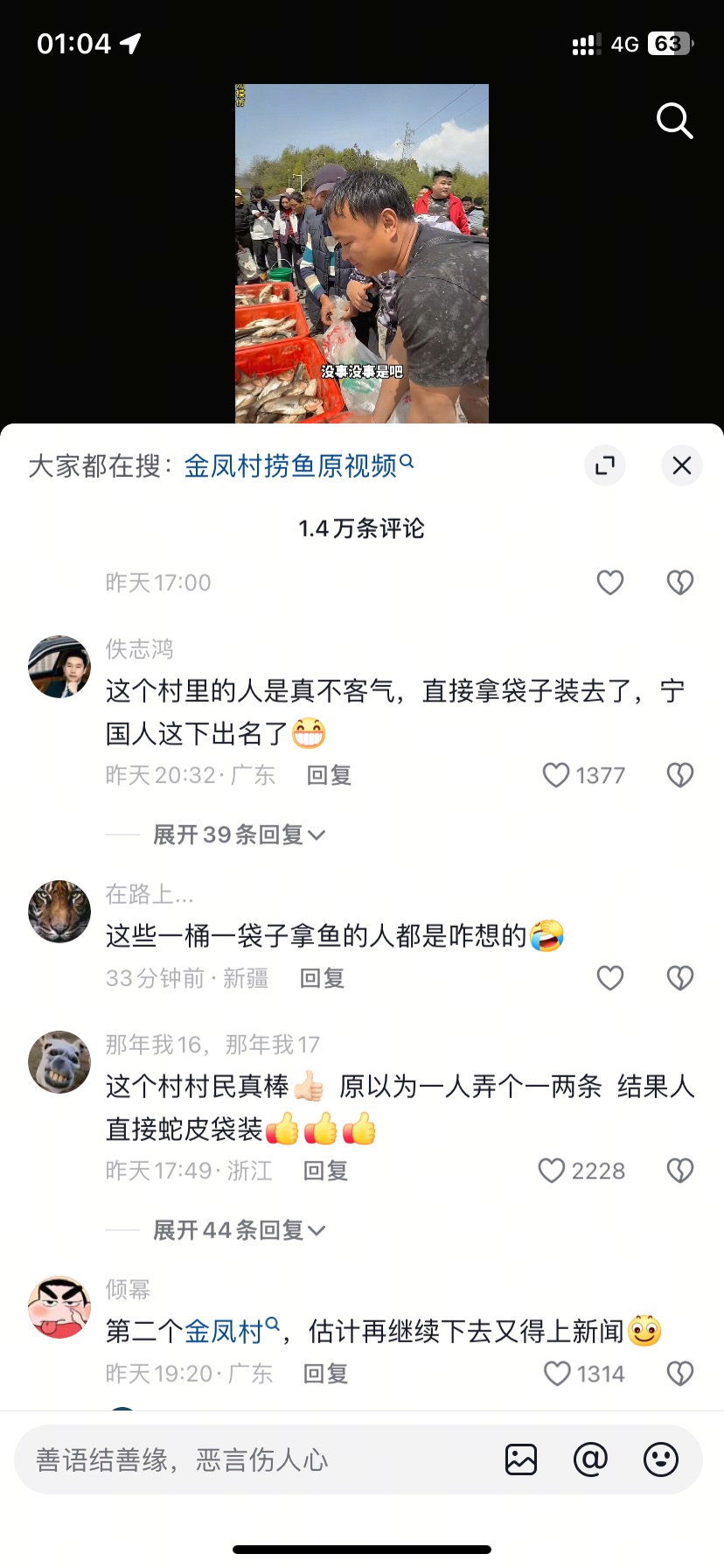
Task: Like the comment by 那年我16，那年我17
Action: 552,1171
